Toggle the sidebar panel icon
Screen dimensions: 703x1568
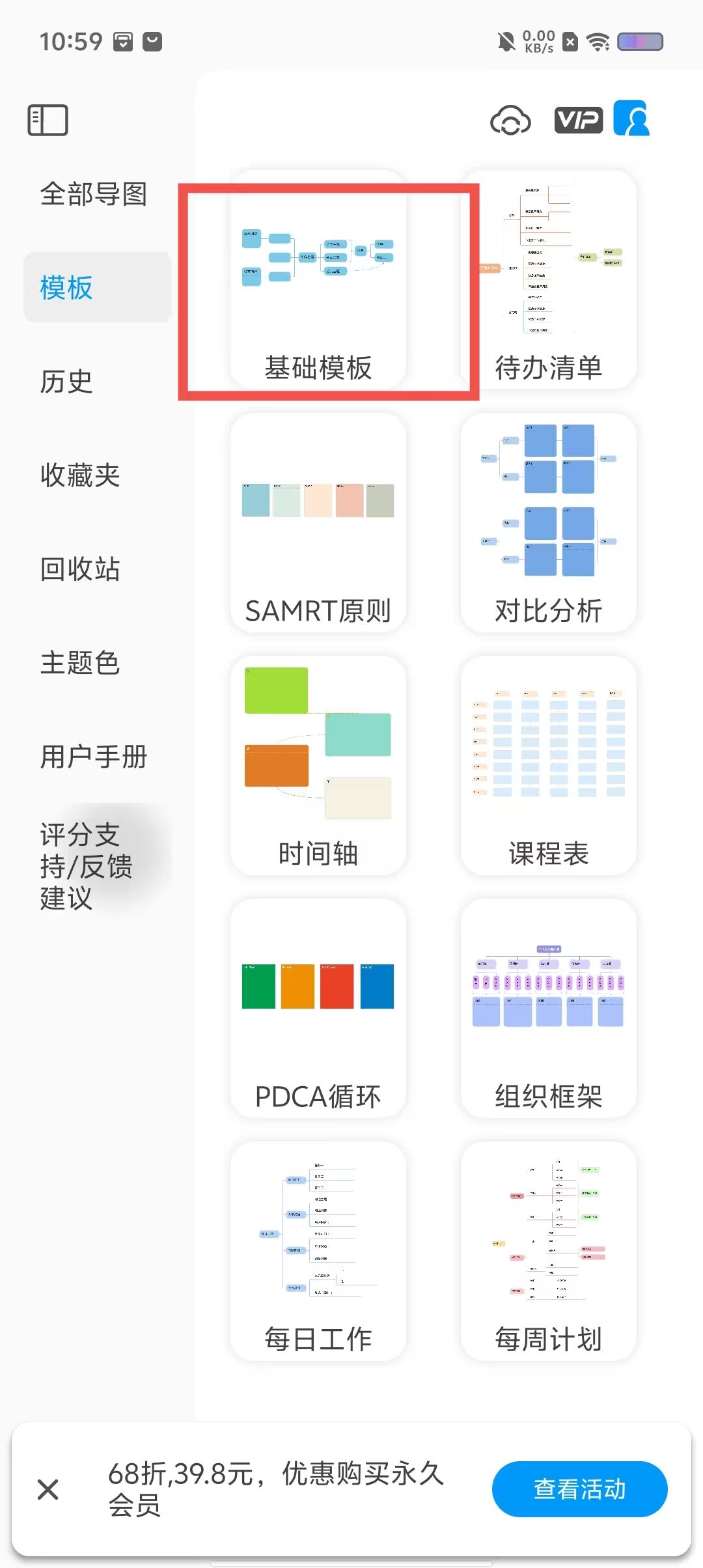[48, 120]
